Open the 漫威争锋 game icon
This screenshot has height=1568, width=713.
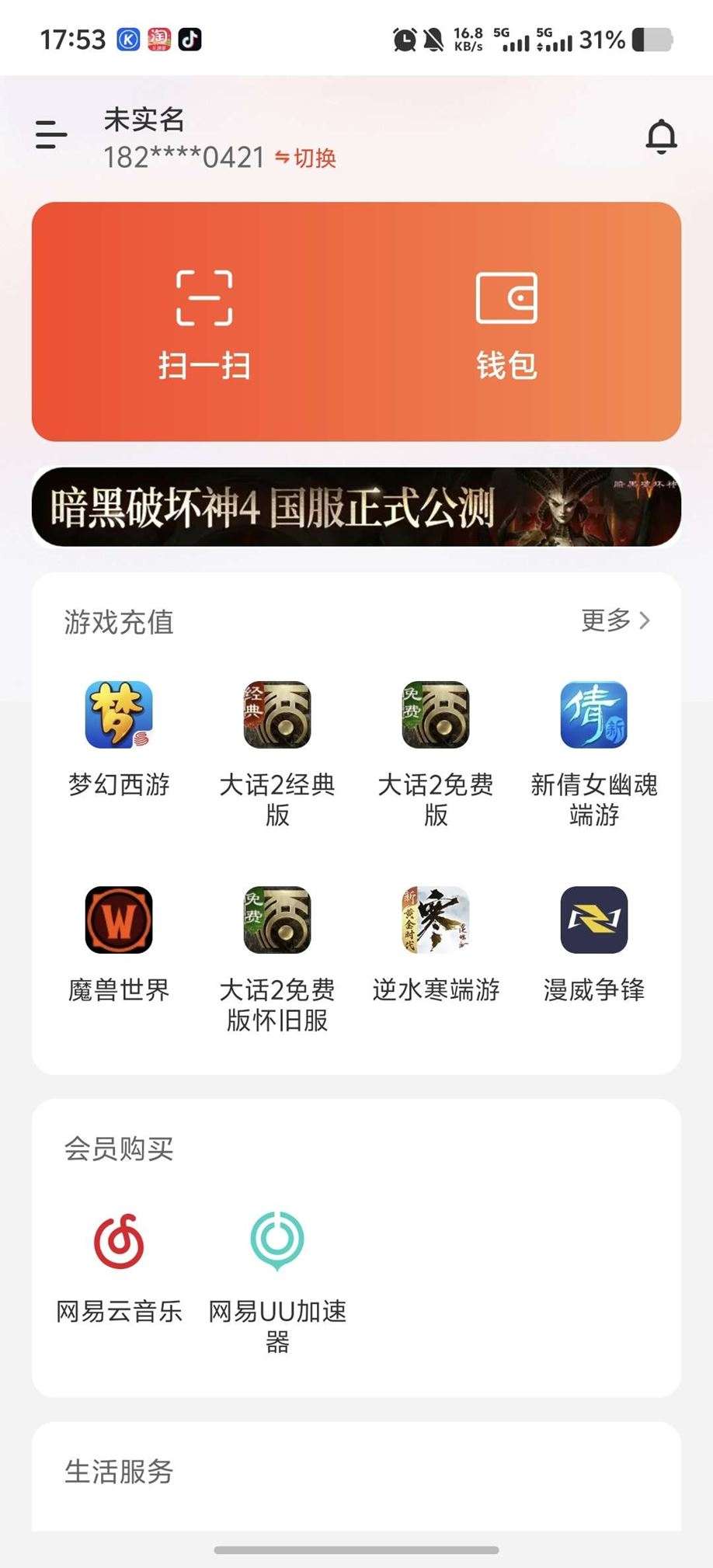(x=593, y=920)
